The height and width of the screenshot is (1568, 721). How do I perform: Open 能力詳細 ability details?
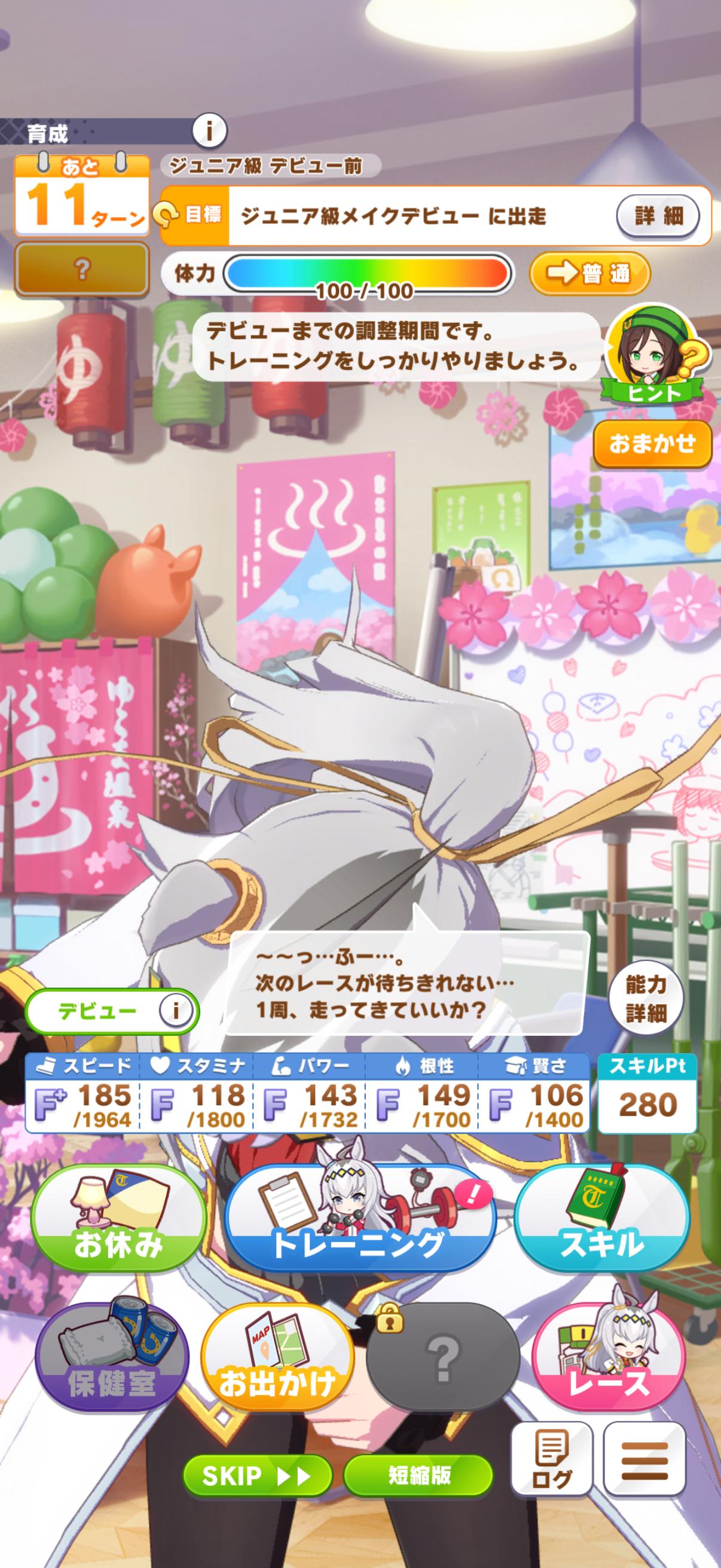(646, 999)
